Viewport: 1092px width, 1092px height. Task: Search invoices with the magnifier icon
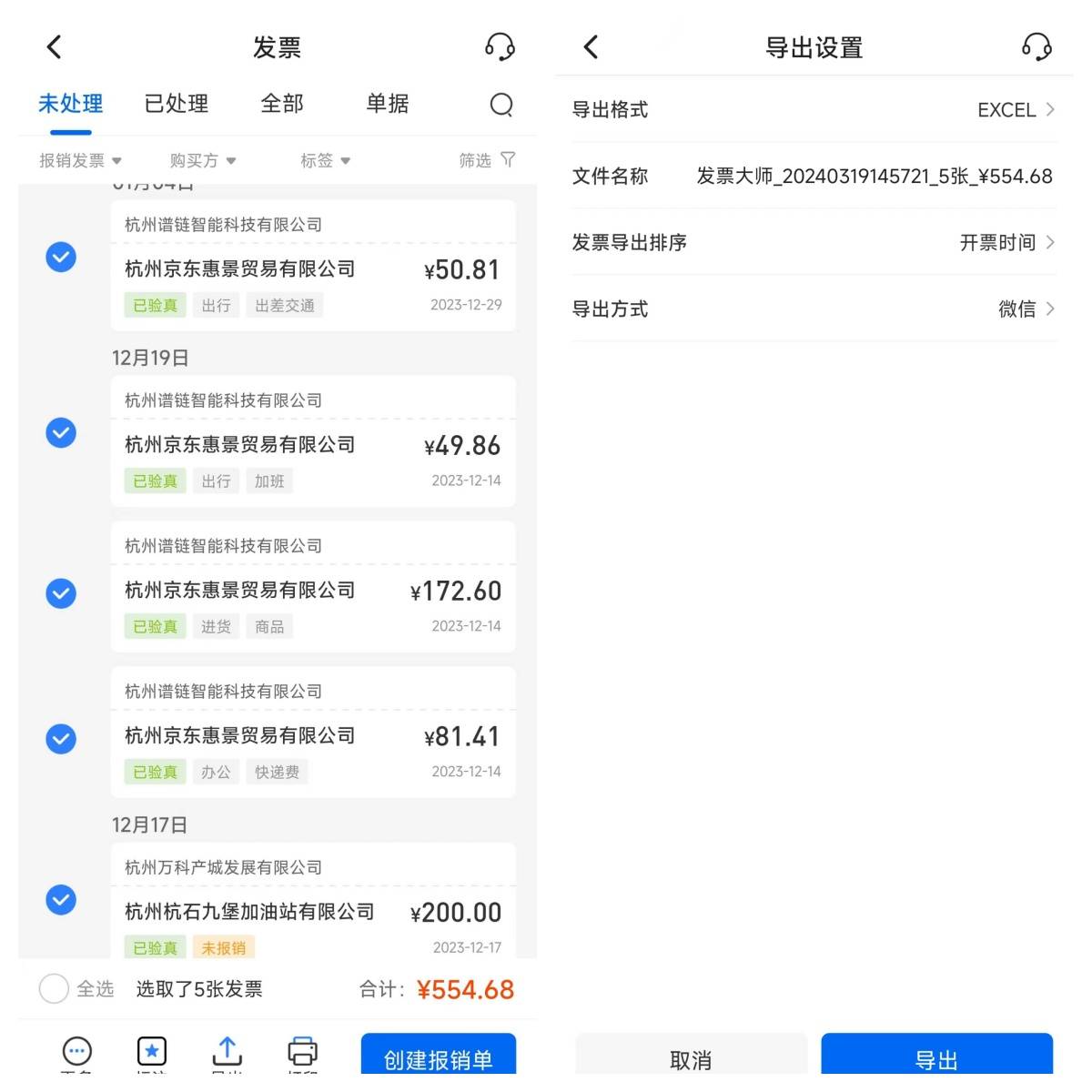[x=501, y=105]
